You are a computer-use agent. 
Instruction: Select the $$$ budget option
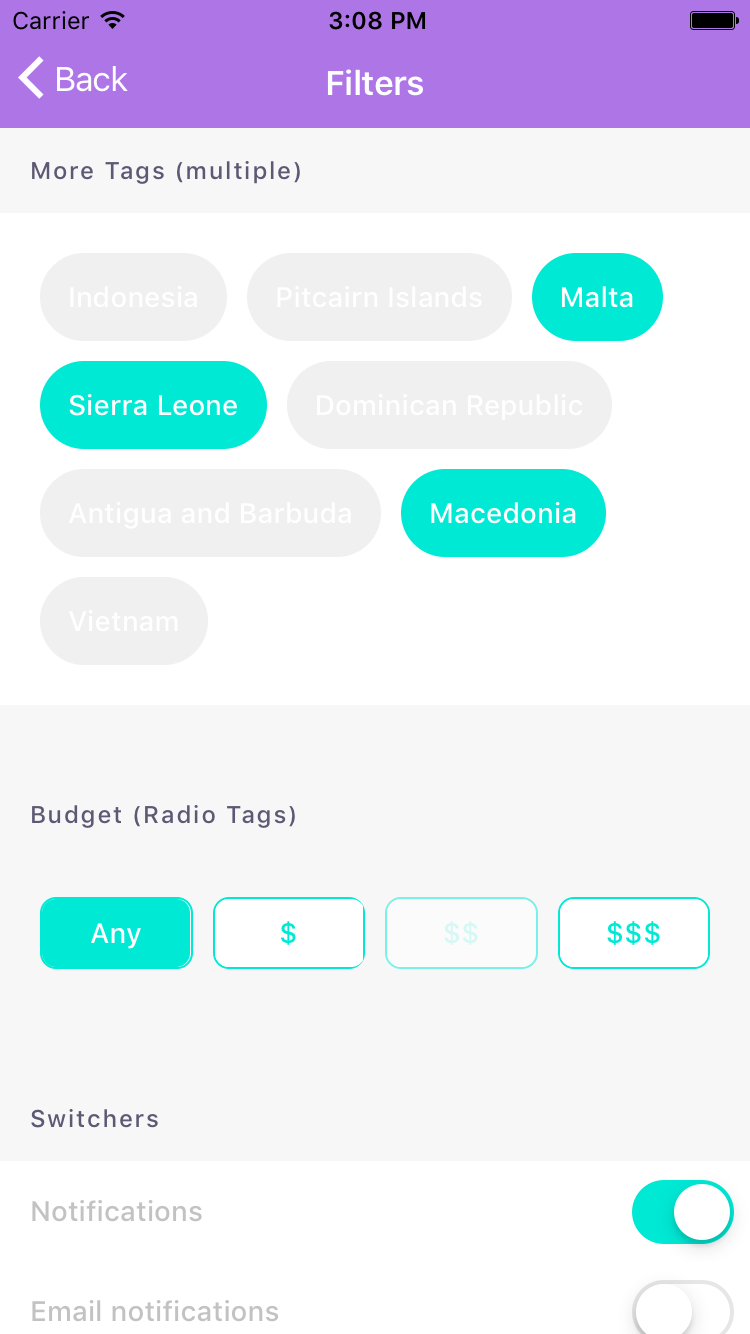pos(633,933)
